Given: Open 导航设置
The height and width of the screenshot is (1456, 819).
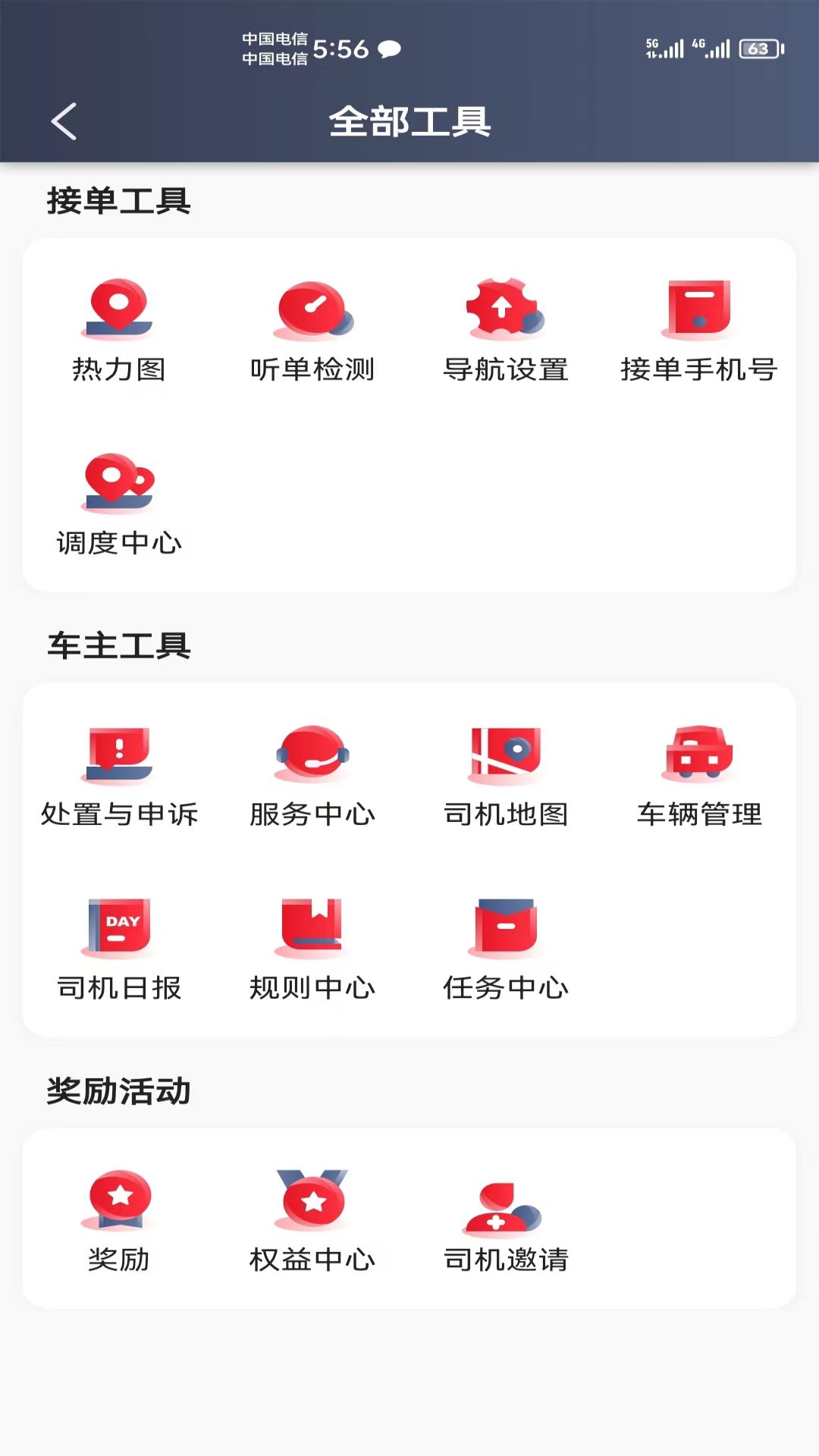Looking at the screenshot, I should [x=506, y=330].
